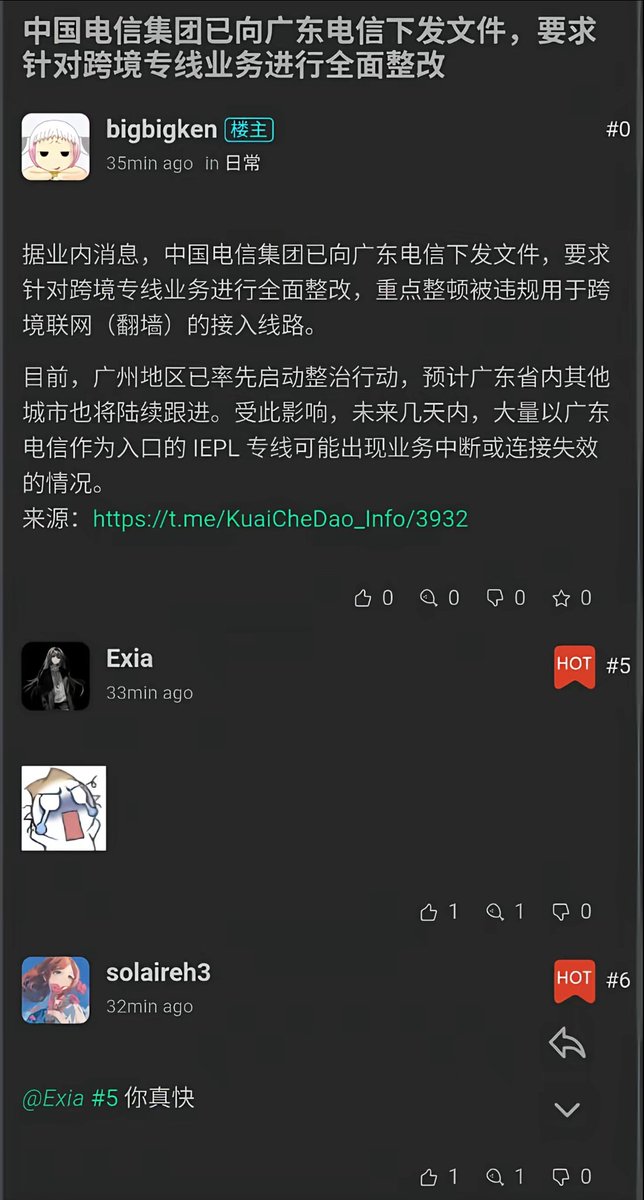
Task: Tap the @Exia mention in solaireh3's reply
Action: pyautogui.click(x=53, y=1098)
